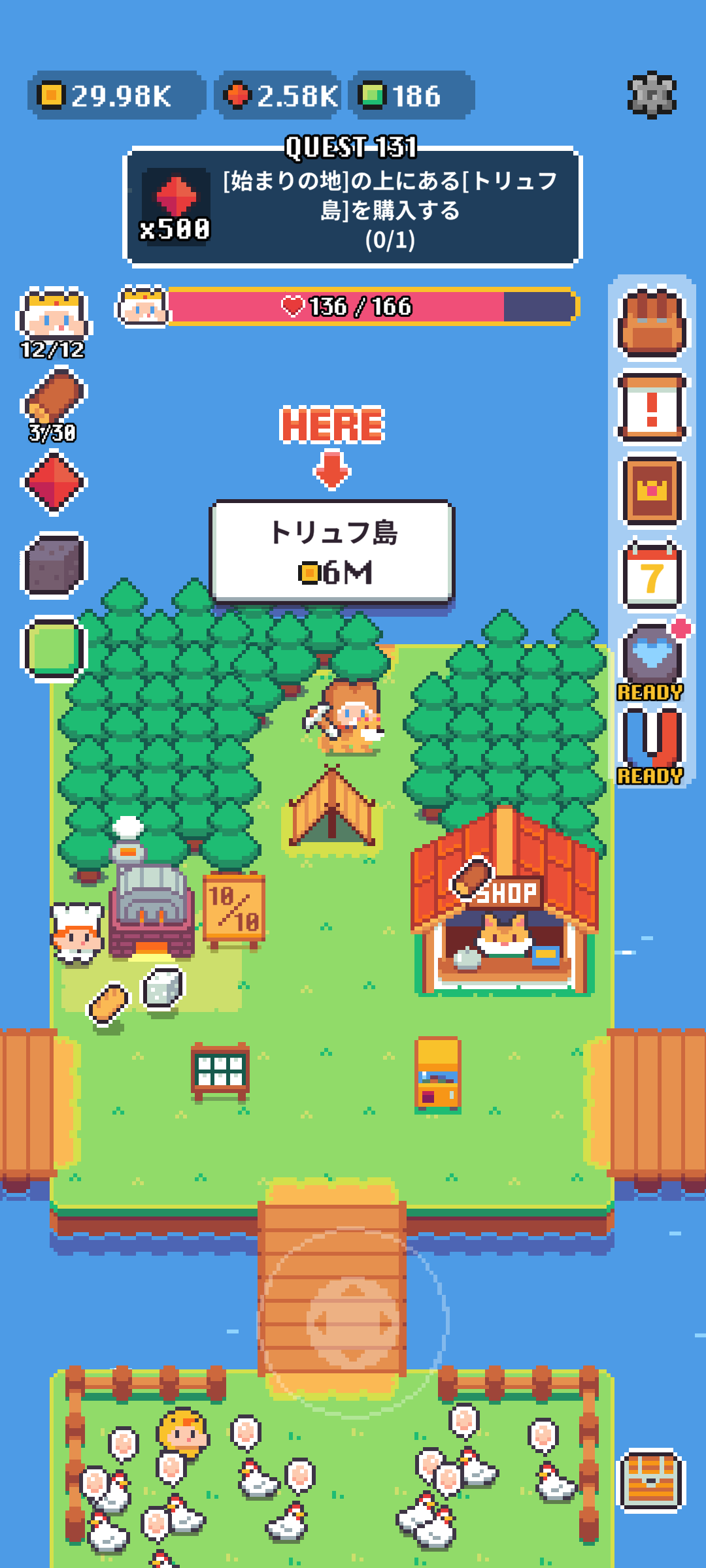This screenshot has height=1568, width=706.
Task: Tap the virtual joystick pad
Action: (353, 1323)
